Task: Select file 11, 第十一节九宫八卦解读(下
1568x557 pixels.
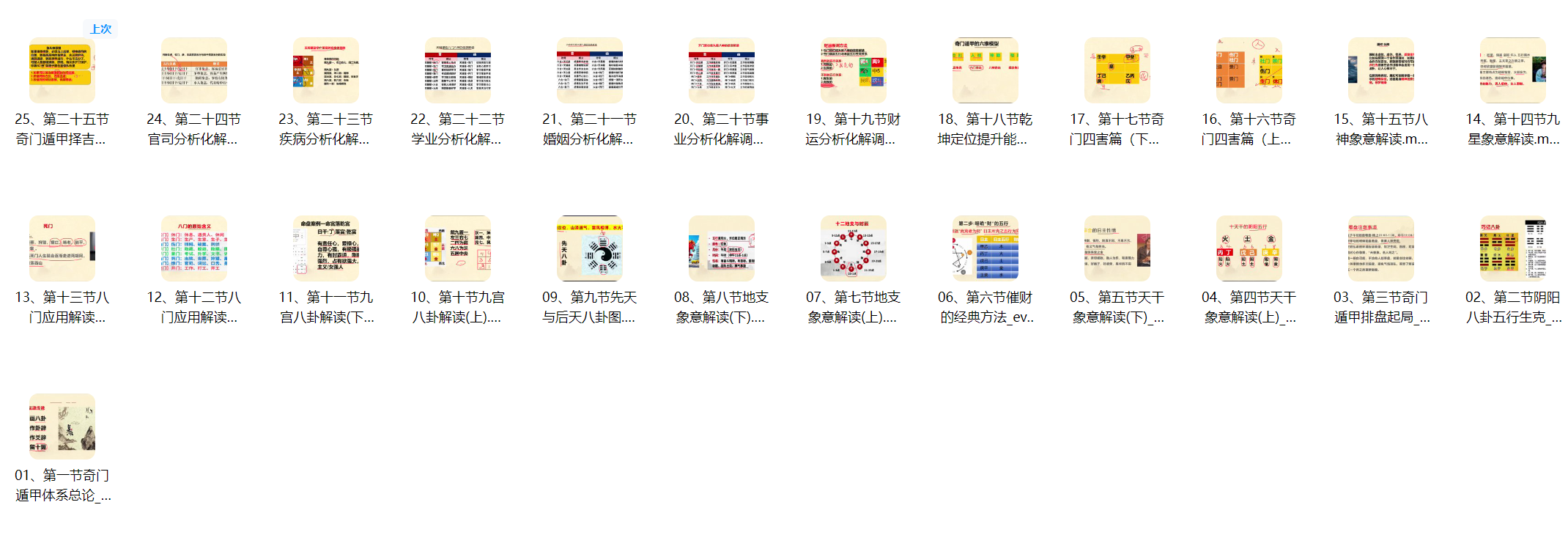Action: pos(326,248)
